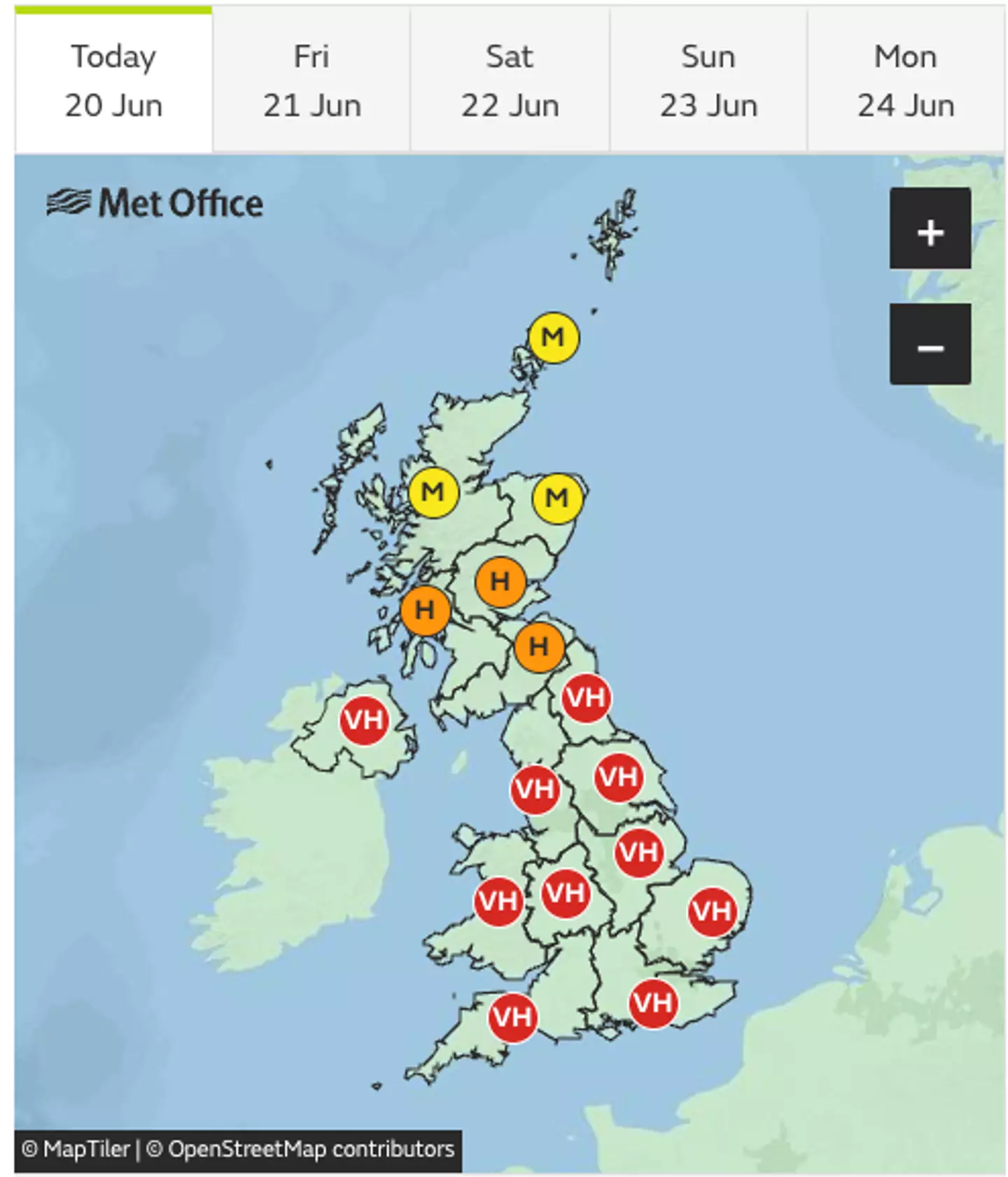Click the VH marker in the Midlands
The height and width of the screenshot is (1177, 1008).
point(567,893)
